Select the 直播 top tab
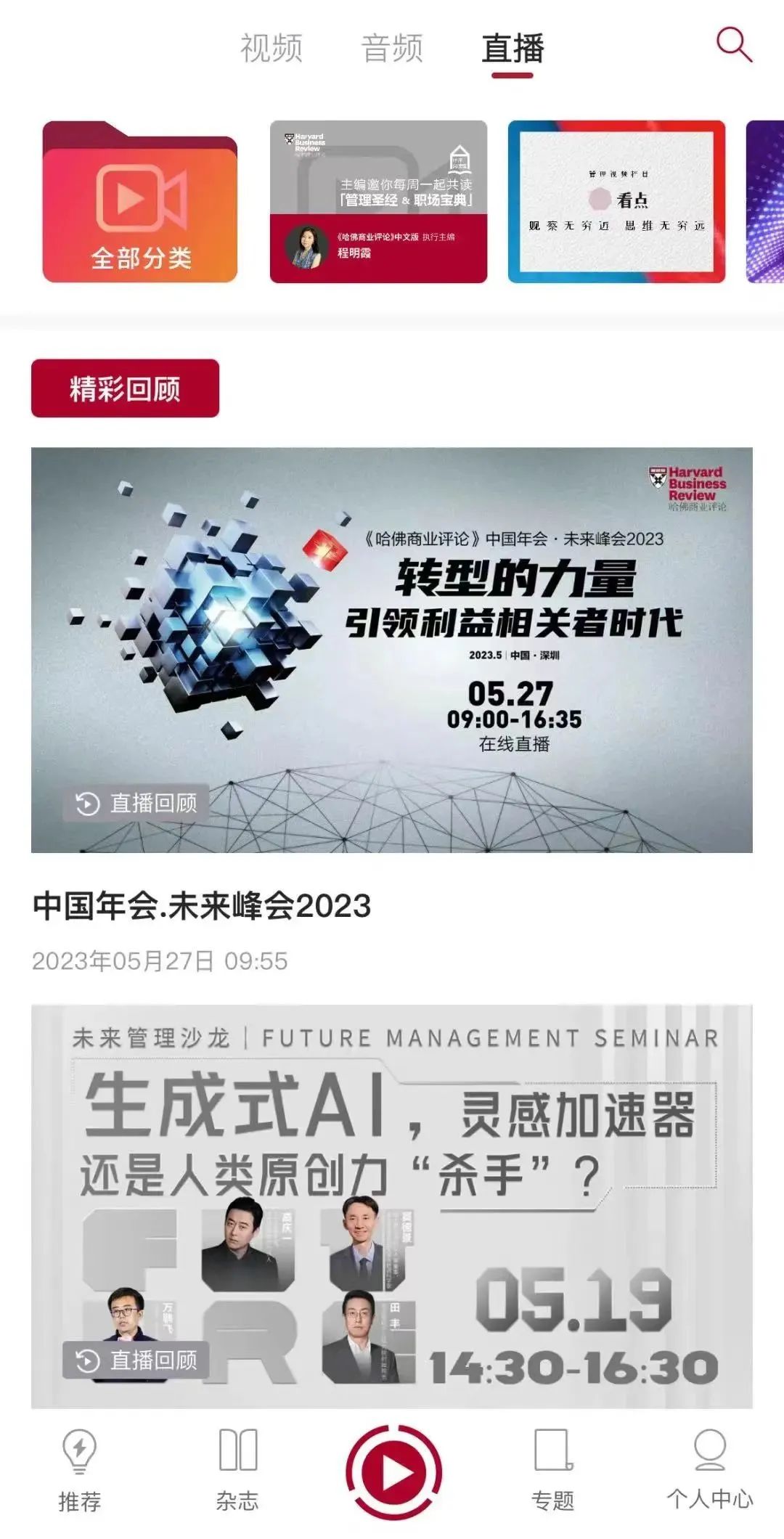This screenshot has height=1539, width=784. (513, 48)
